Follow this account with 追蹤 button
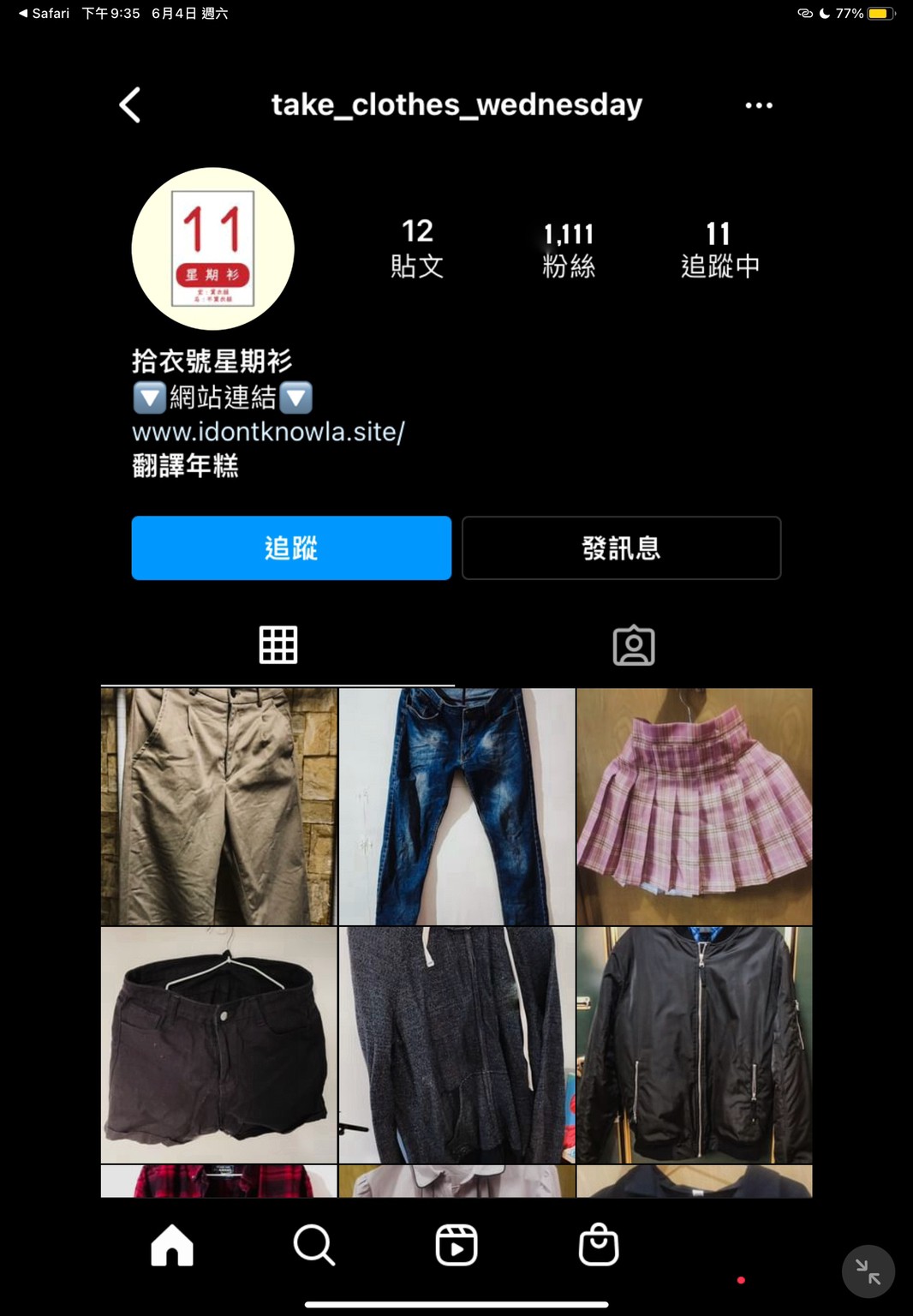913x1316 pixels. pyautogui.click(x=291, y=547)
